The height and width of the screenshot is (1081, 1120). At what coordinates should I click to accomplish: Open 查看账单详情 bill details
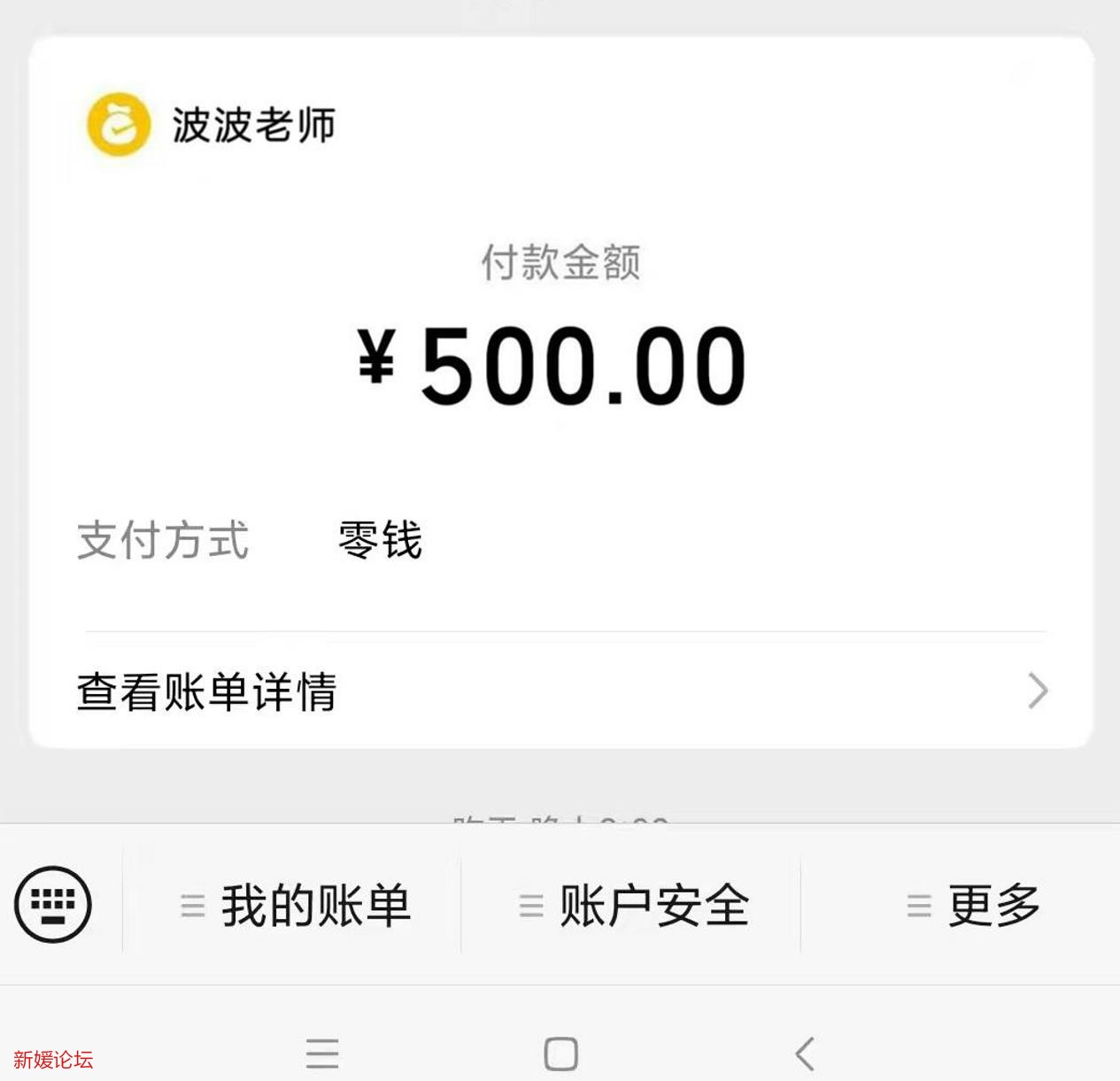click(561, 691)
